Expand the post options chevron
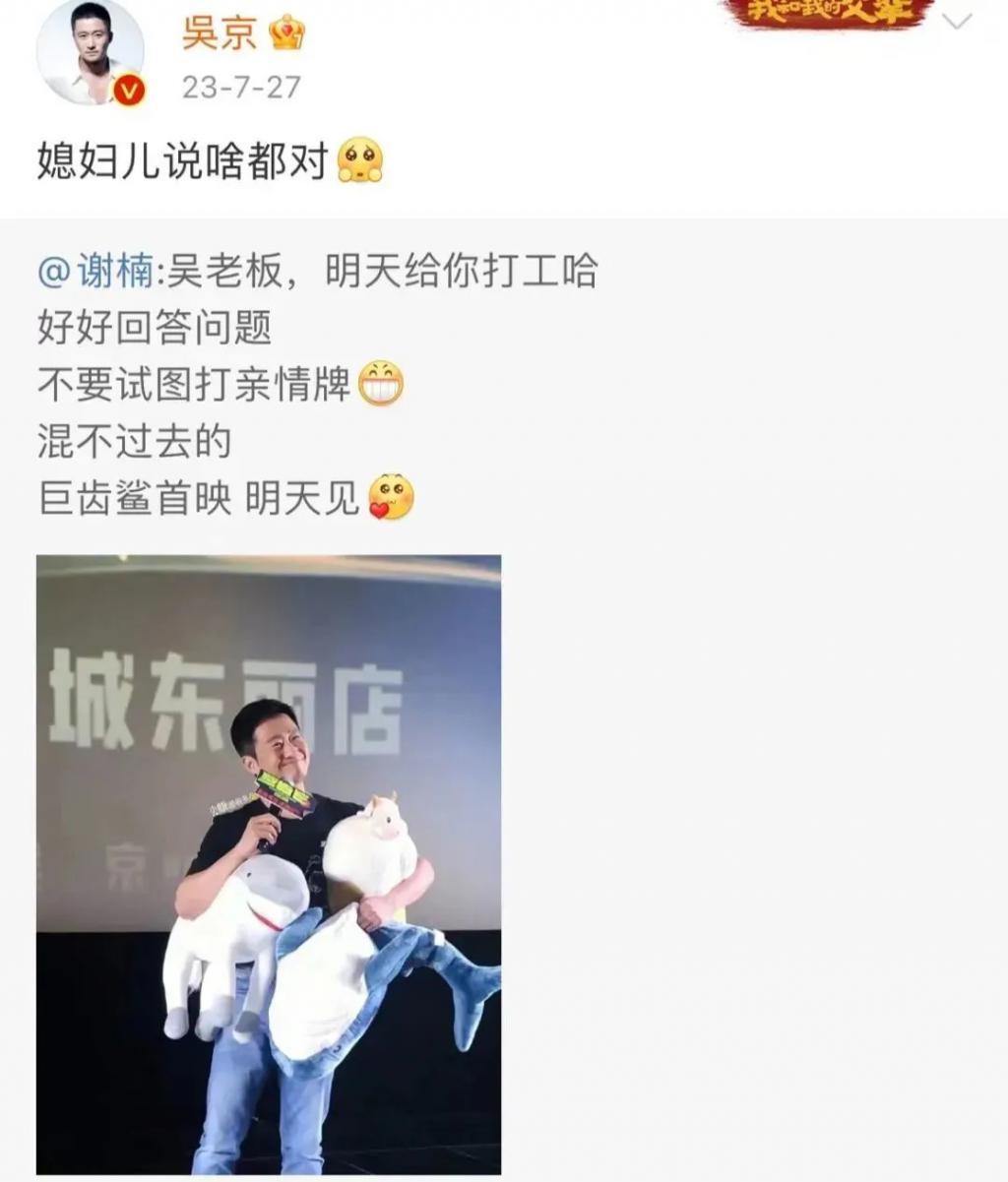1008x1182 pixels. (957, 22)
